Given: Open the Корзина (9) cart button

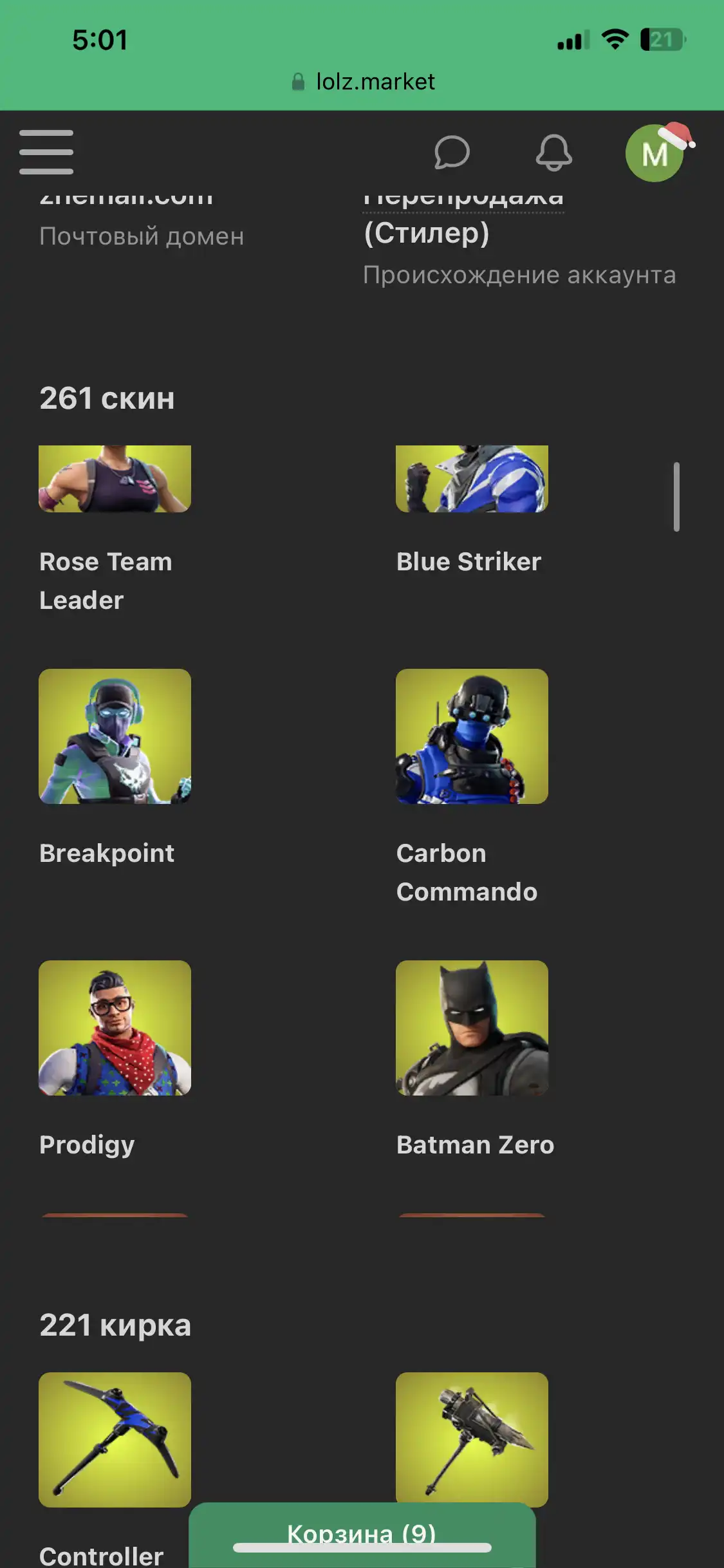Looking at the screenshot, I should point(362,1535).
